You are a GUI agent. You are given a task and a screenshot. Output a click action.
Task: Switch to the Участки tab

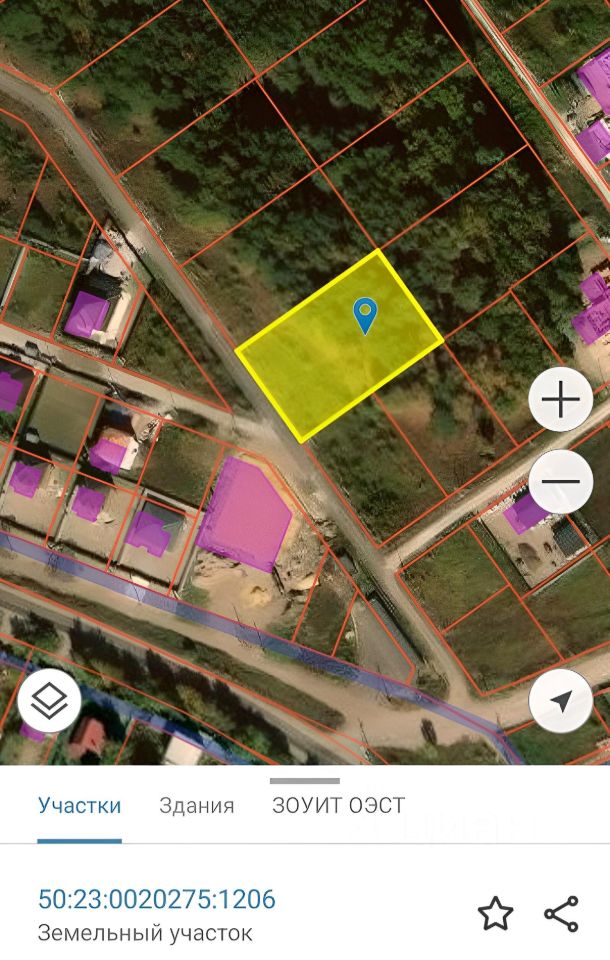79,806
